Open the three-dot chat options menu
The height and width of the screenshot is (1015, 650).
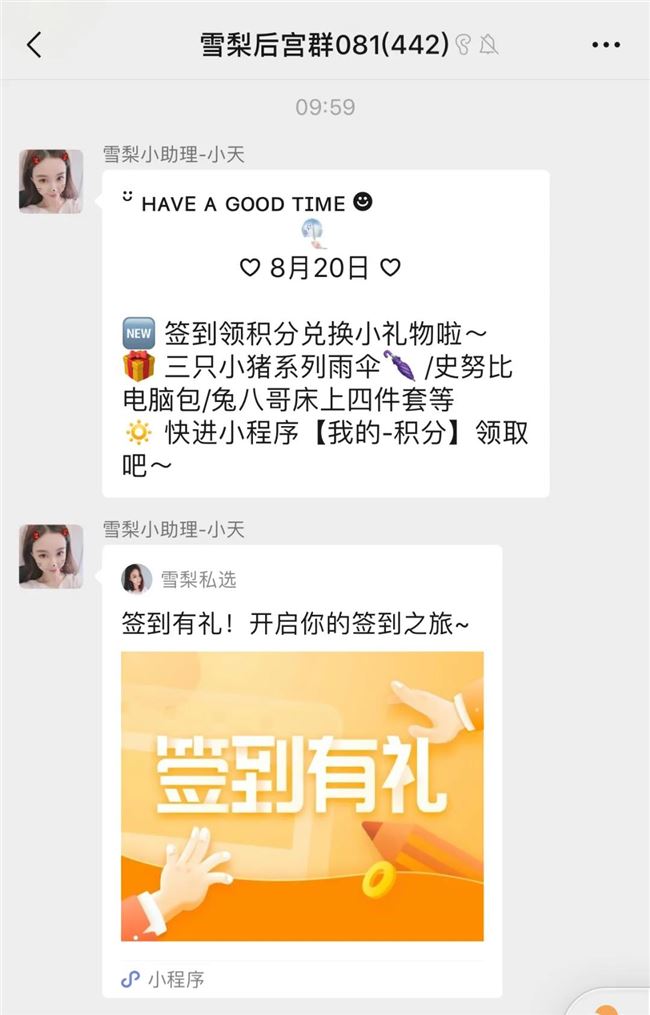[x=606, y=44]
